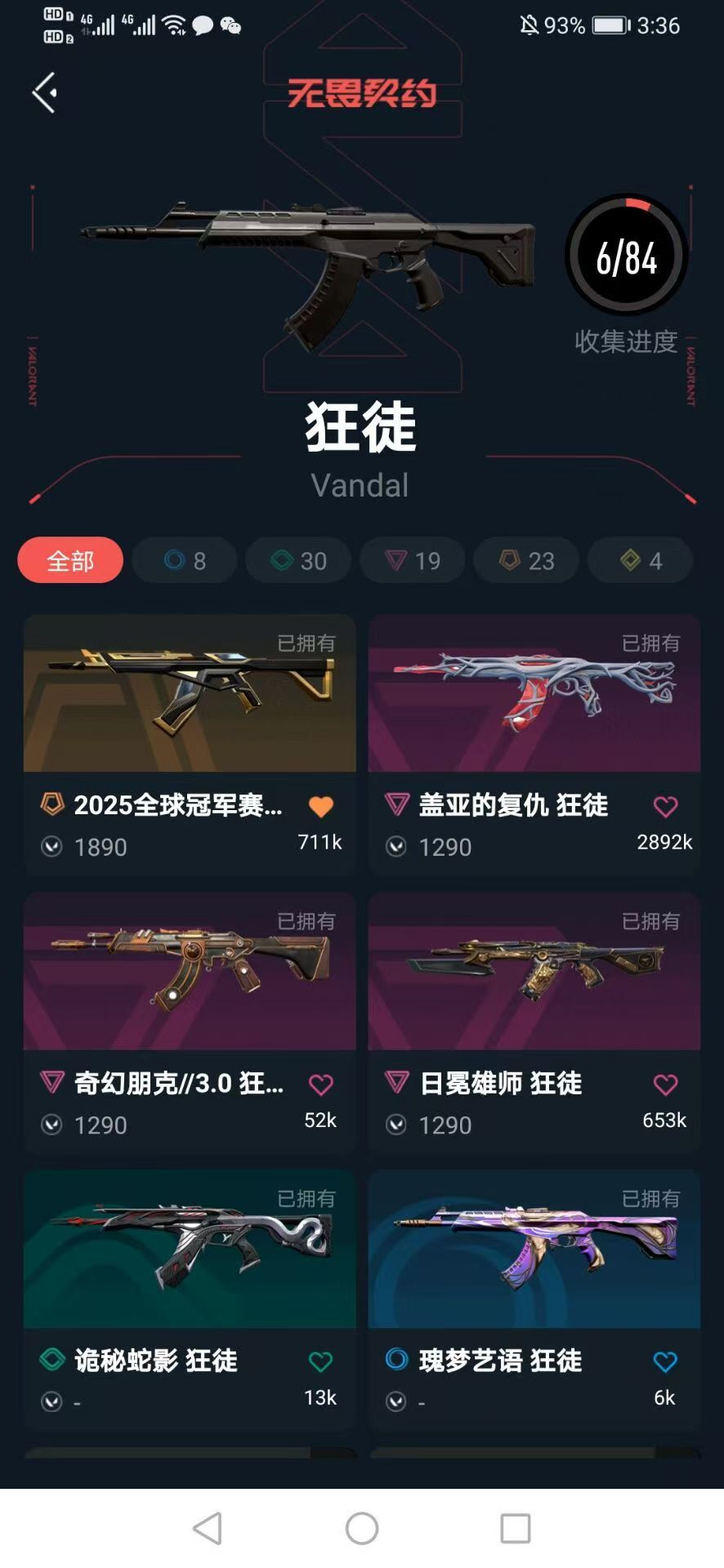This screenshot has width=724, height=1568.
Task: Click the rarity badge beside 日冕雄师 狂徒
Action: tap(398, 1083)
